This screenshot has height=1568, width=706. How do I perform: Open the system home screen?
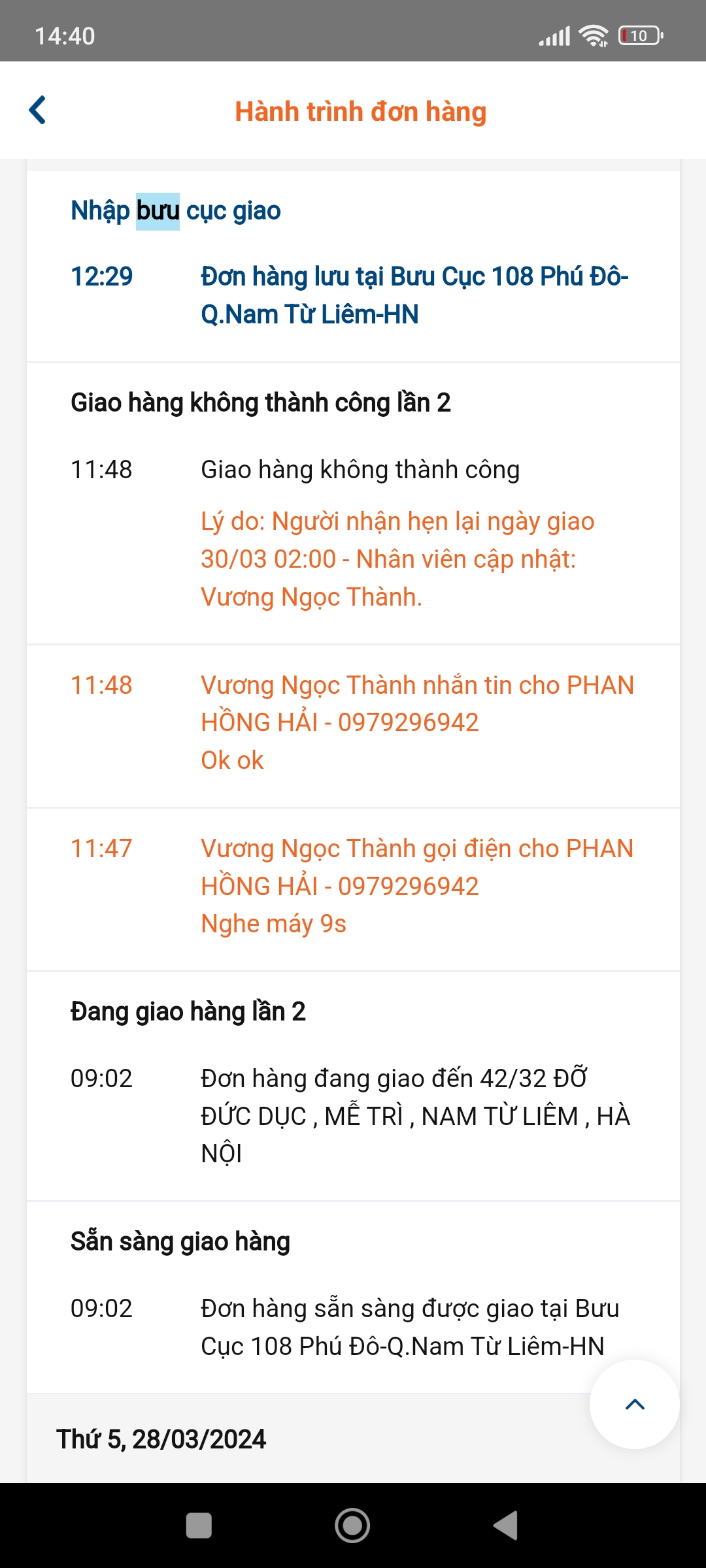click(x=352, y=1526)
